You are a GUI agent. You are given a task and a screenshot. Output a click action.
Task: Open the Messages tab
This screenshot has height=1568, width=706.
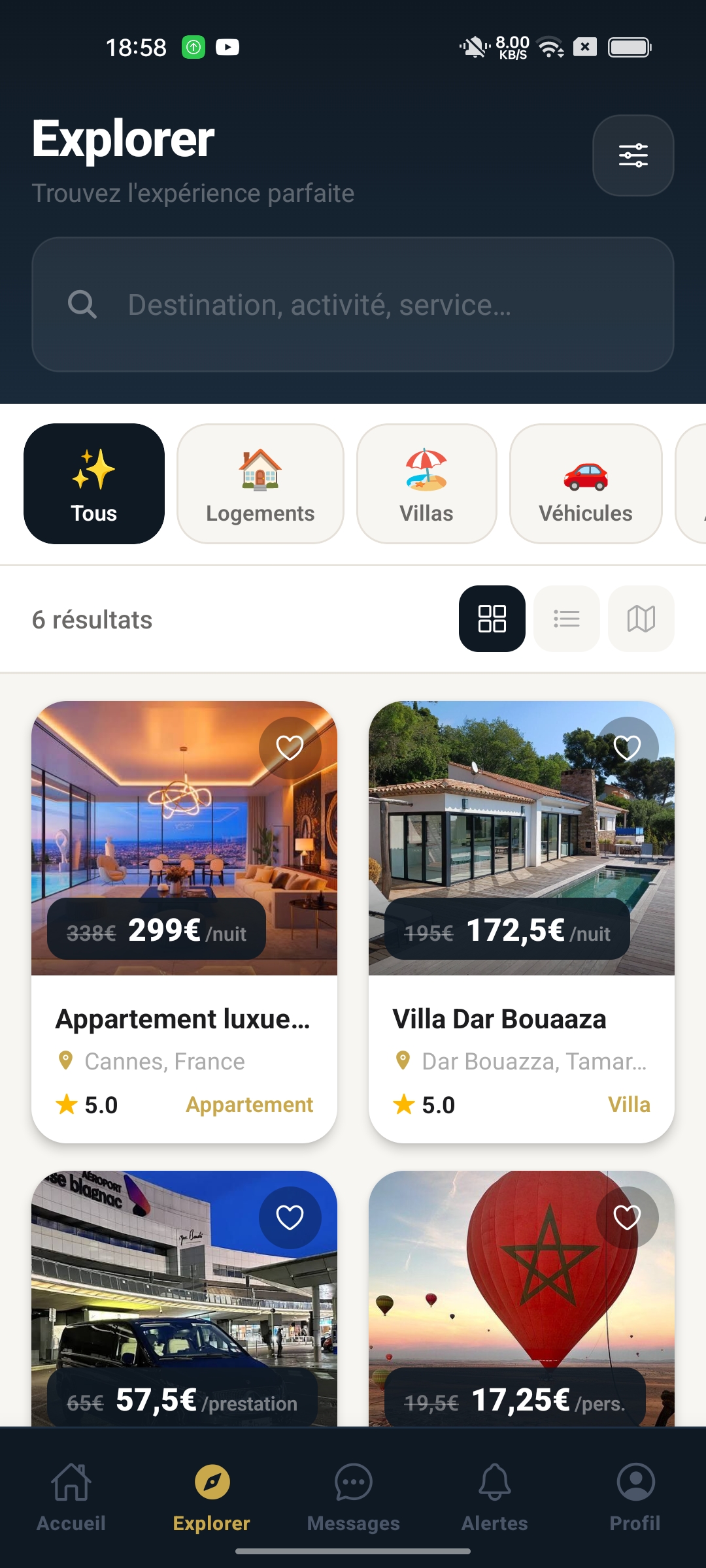tap(353, 1497)
